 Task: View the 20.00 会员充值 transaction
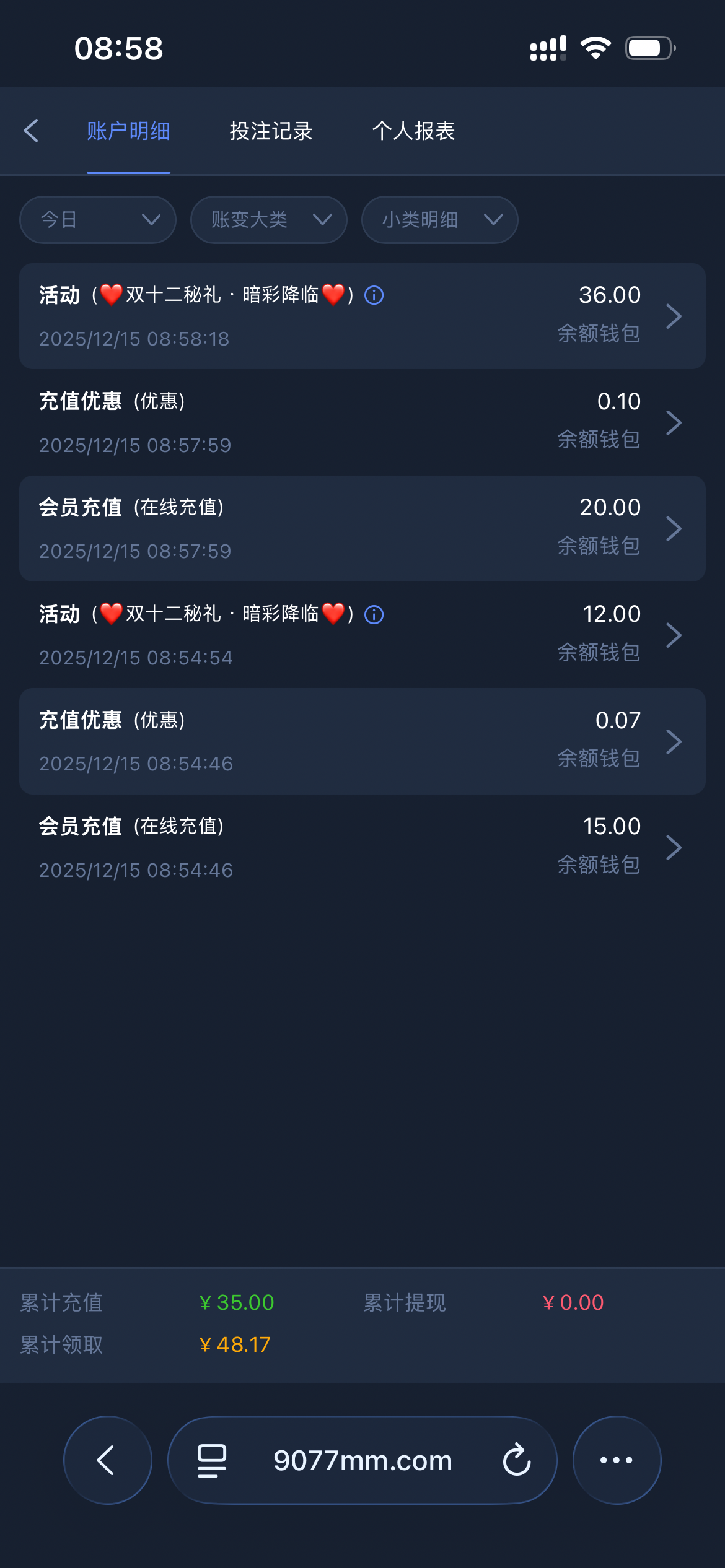[x=673, y=529]
